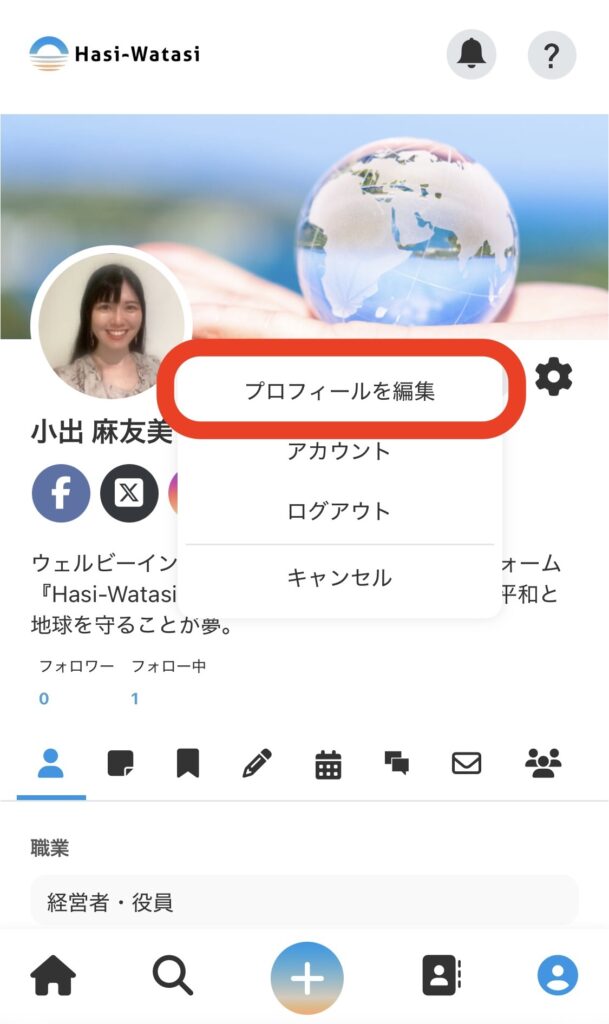Tap the settings gear icon

point(554,377)
